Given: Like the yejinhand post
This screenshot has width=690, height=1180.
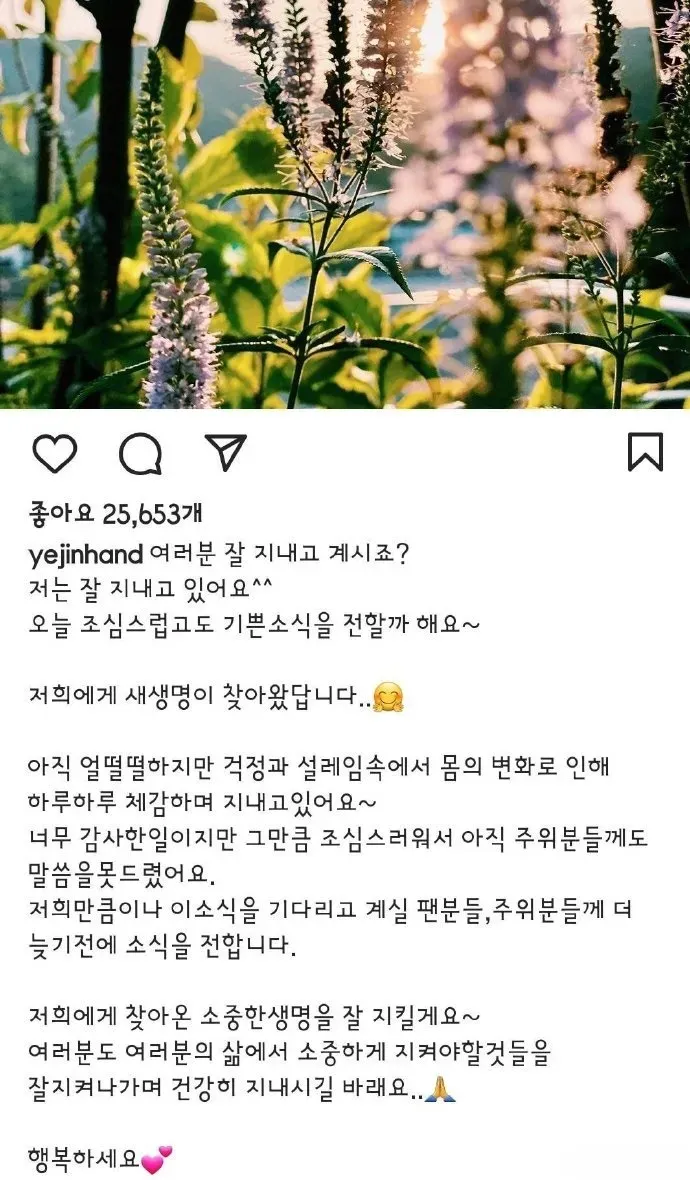Looking at the screenshot, I should pyautogui.click(x=54, y=455).
